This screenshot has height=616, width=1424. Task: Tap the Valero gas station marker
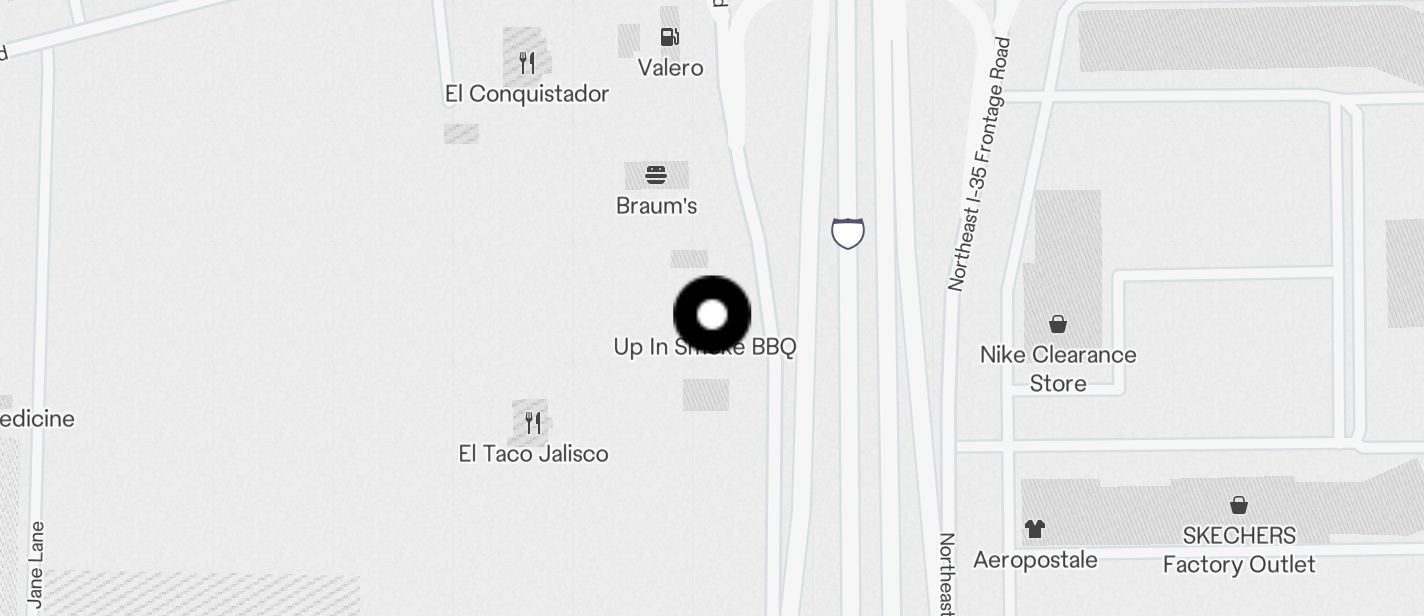point(669,39)
